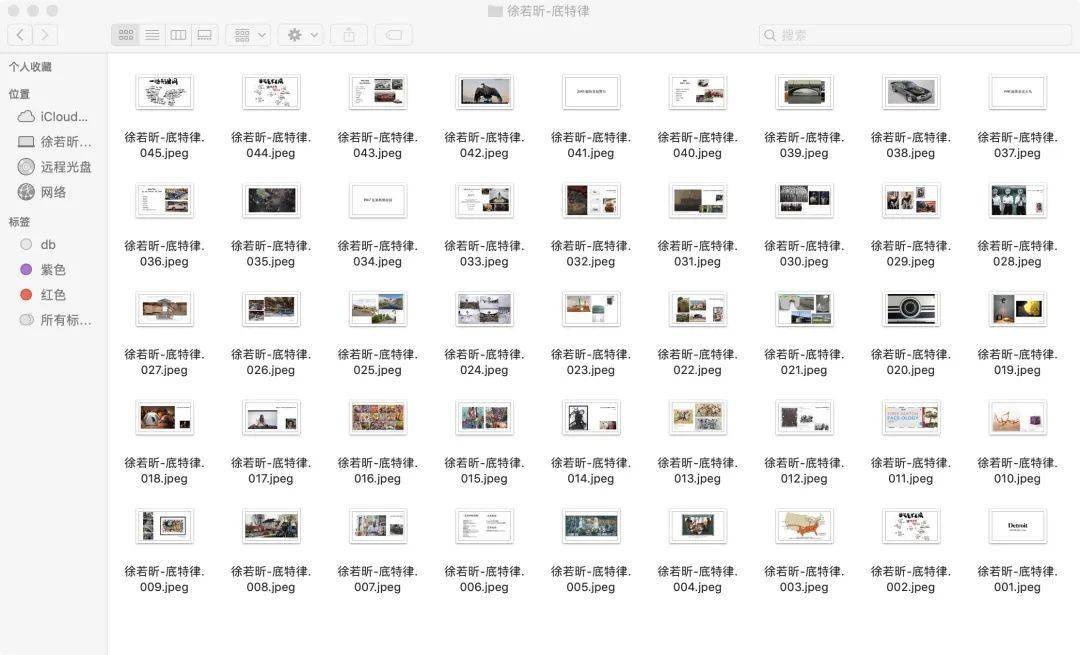
Task: Click the share toolbar button
Action: 349,35
